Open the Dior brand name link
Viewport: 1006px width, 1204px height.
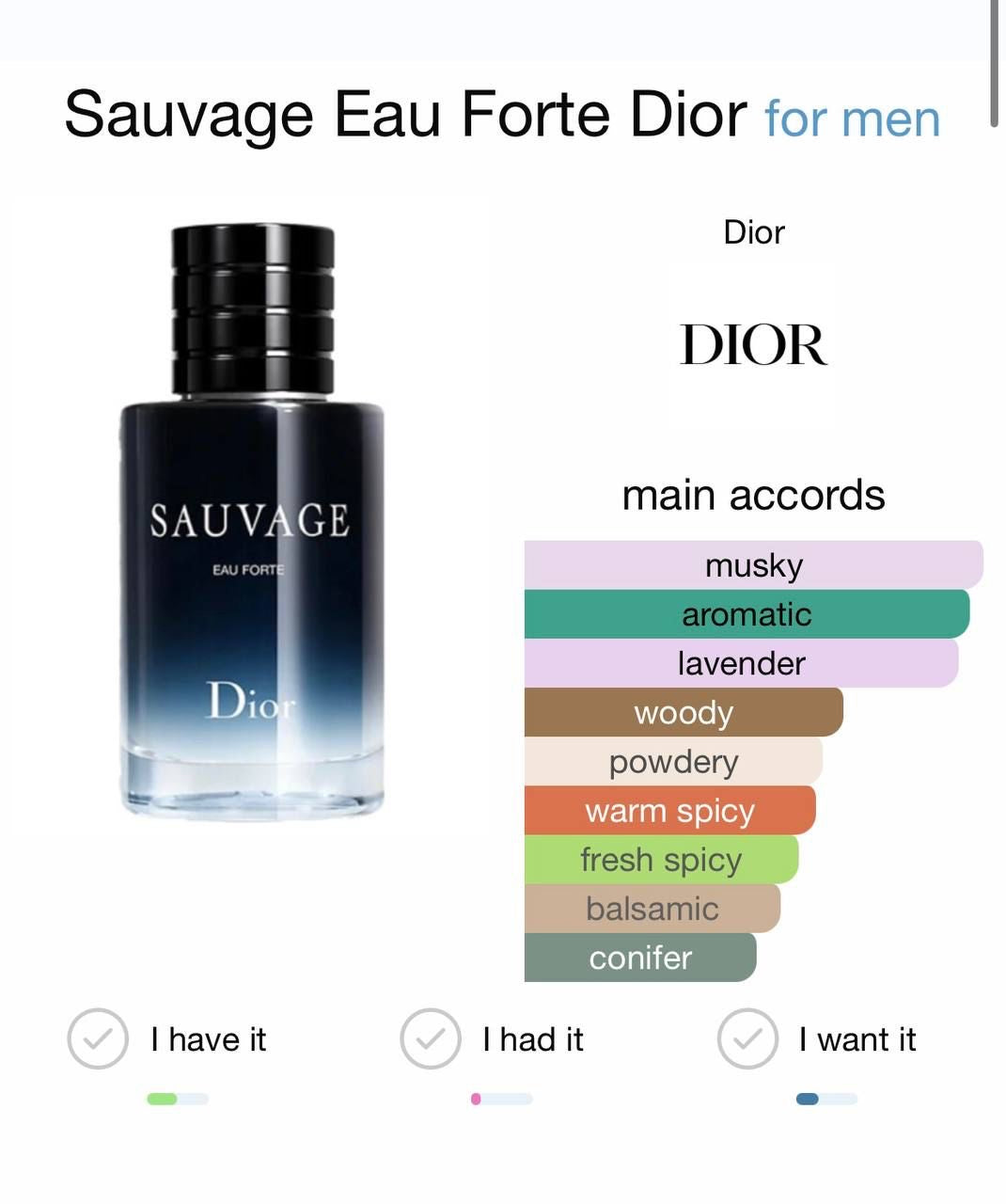click(x=753, y=232)
